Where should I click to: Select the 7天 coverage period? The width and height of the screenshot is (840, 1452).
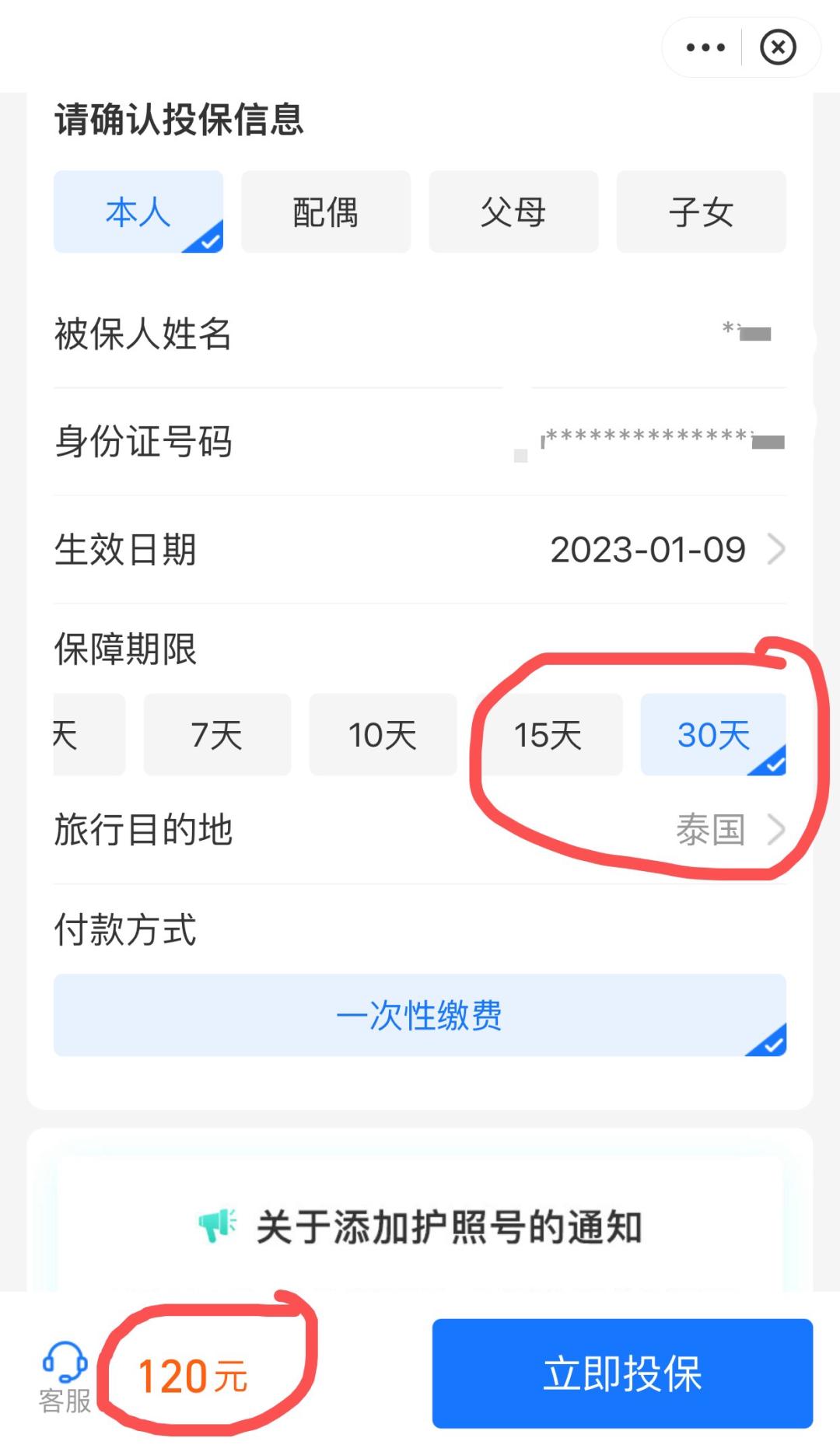pos(217,734)
